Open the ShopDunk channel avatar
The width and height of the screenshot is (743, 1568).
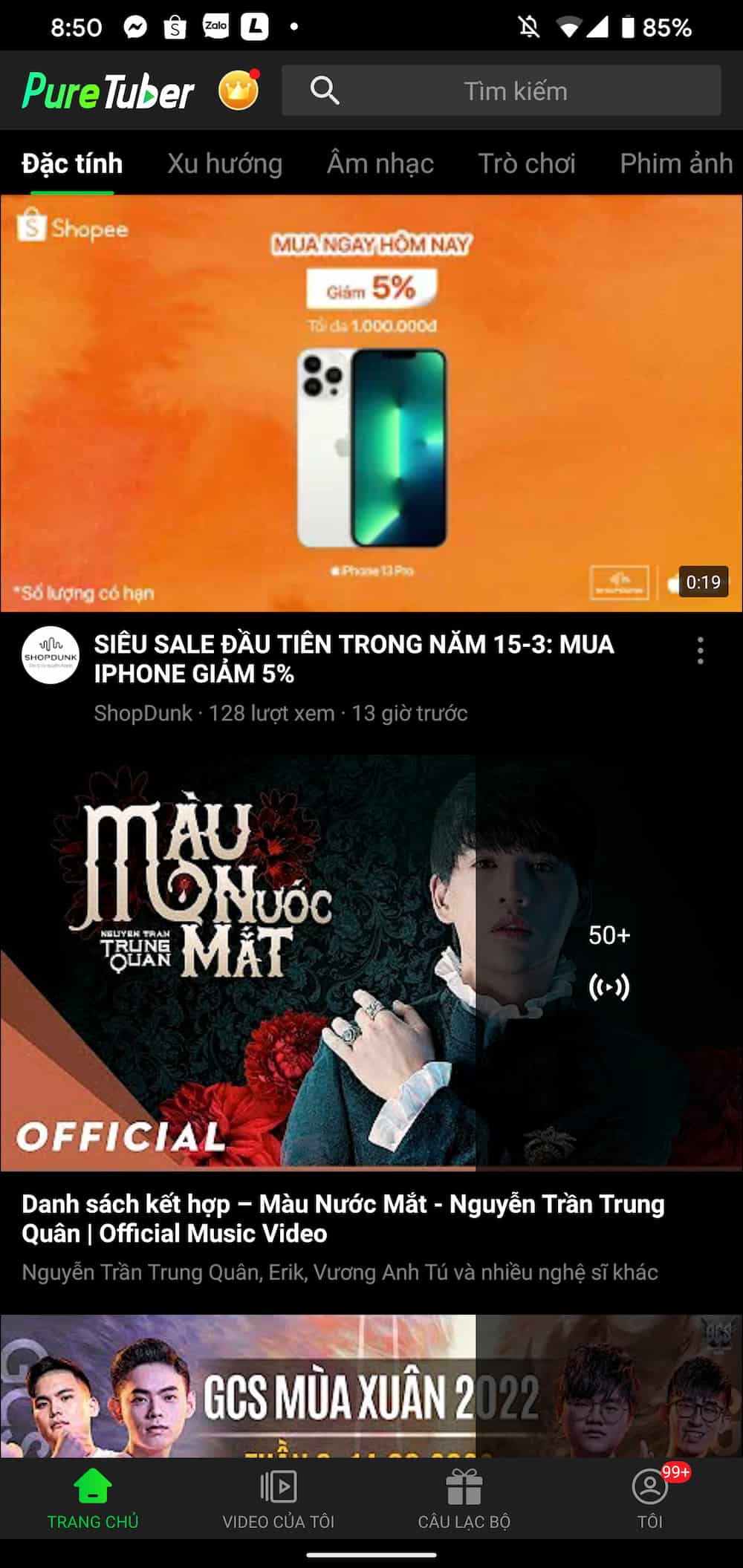click(51, 655)
